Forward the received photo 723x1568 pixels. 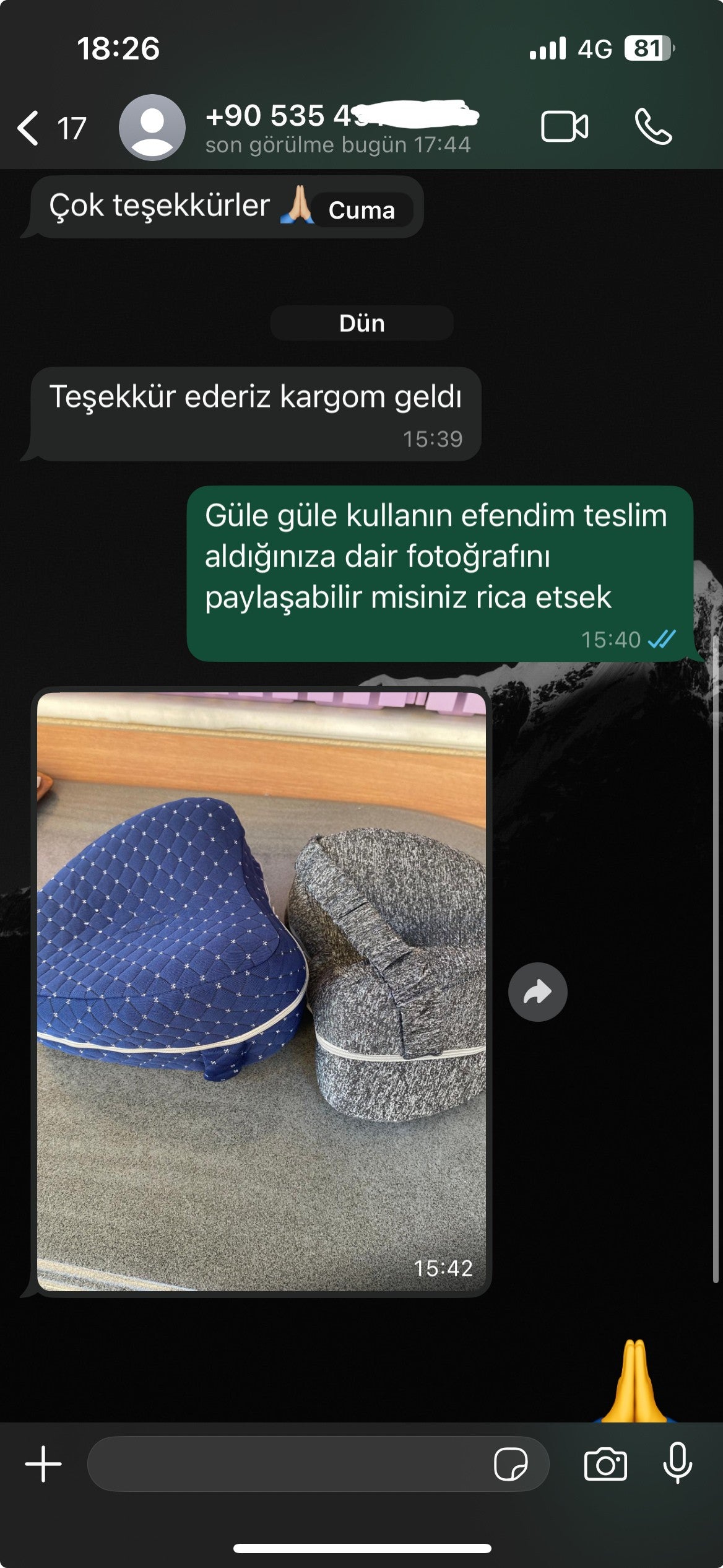pyautogui.click(x=537, y=992)
